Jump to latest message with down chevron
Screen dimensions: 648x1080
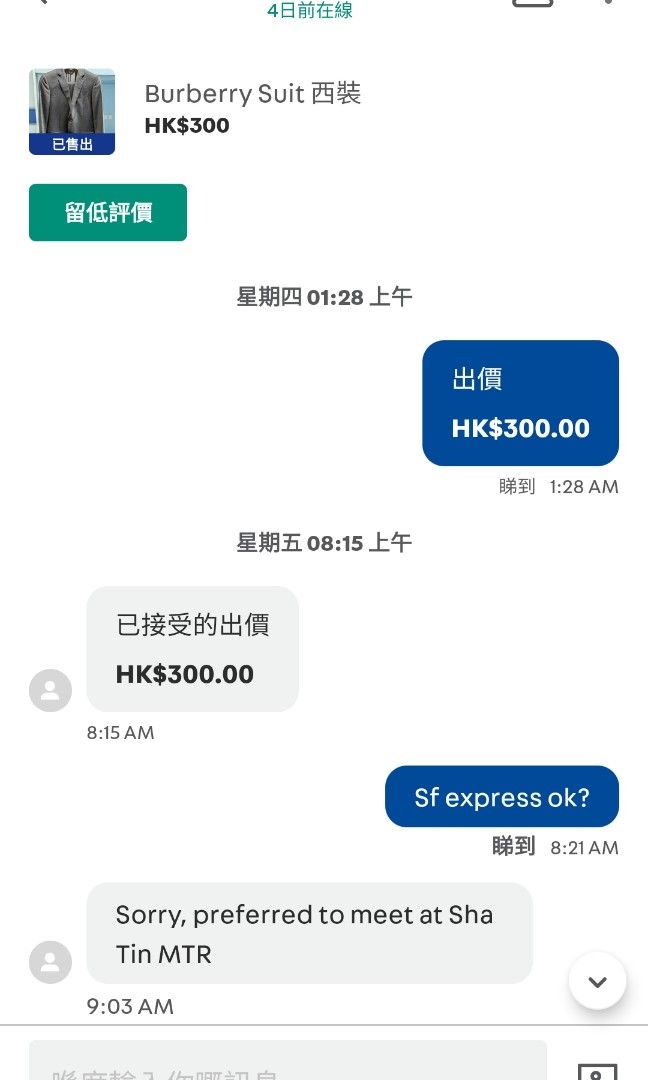(x=597, y=981)
